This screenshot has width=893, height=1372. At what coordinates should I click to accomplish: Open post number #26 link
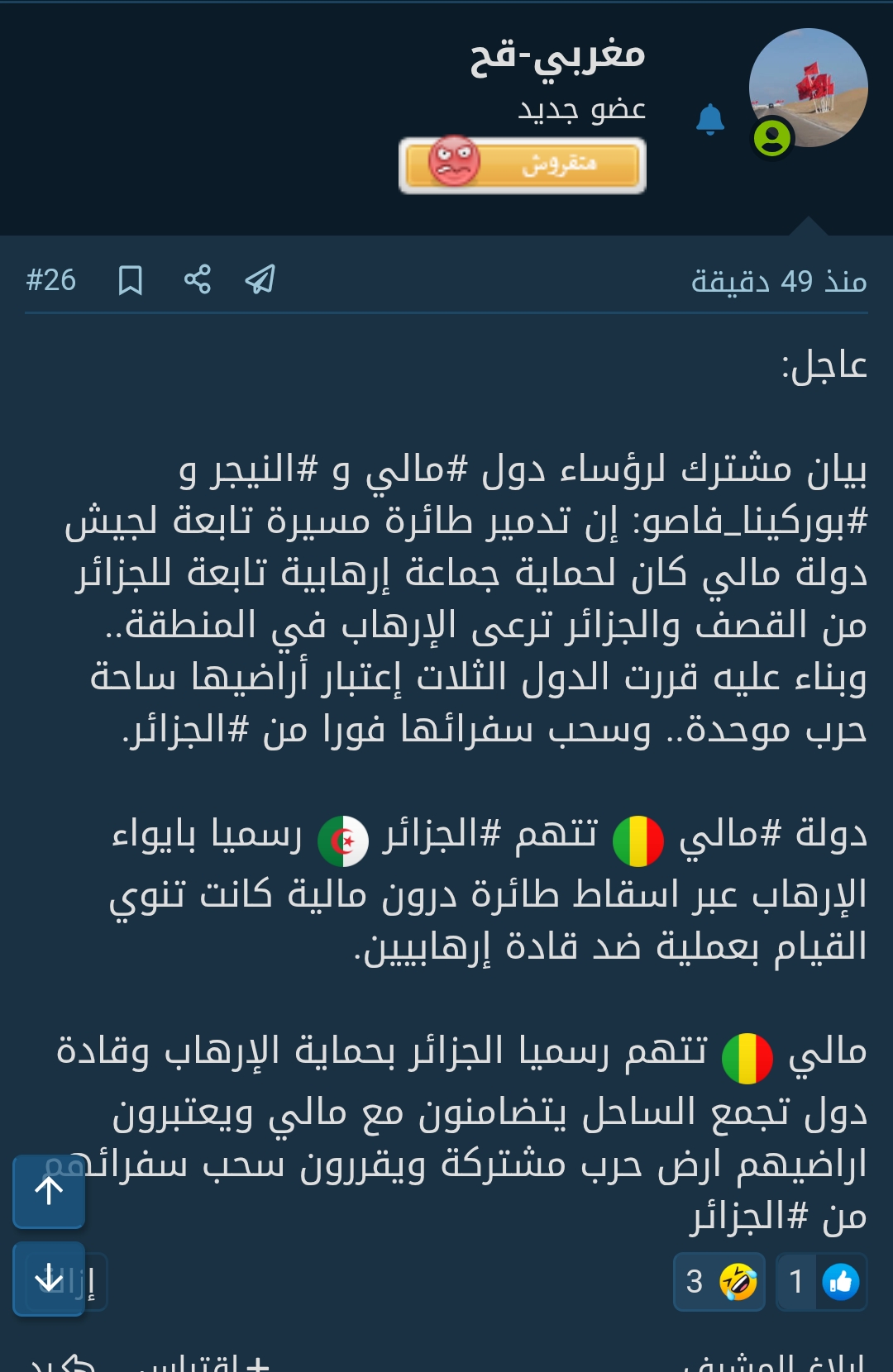(51, 280)
